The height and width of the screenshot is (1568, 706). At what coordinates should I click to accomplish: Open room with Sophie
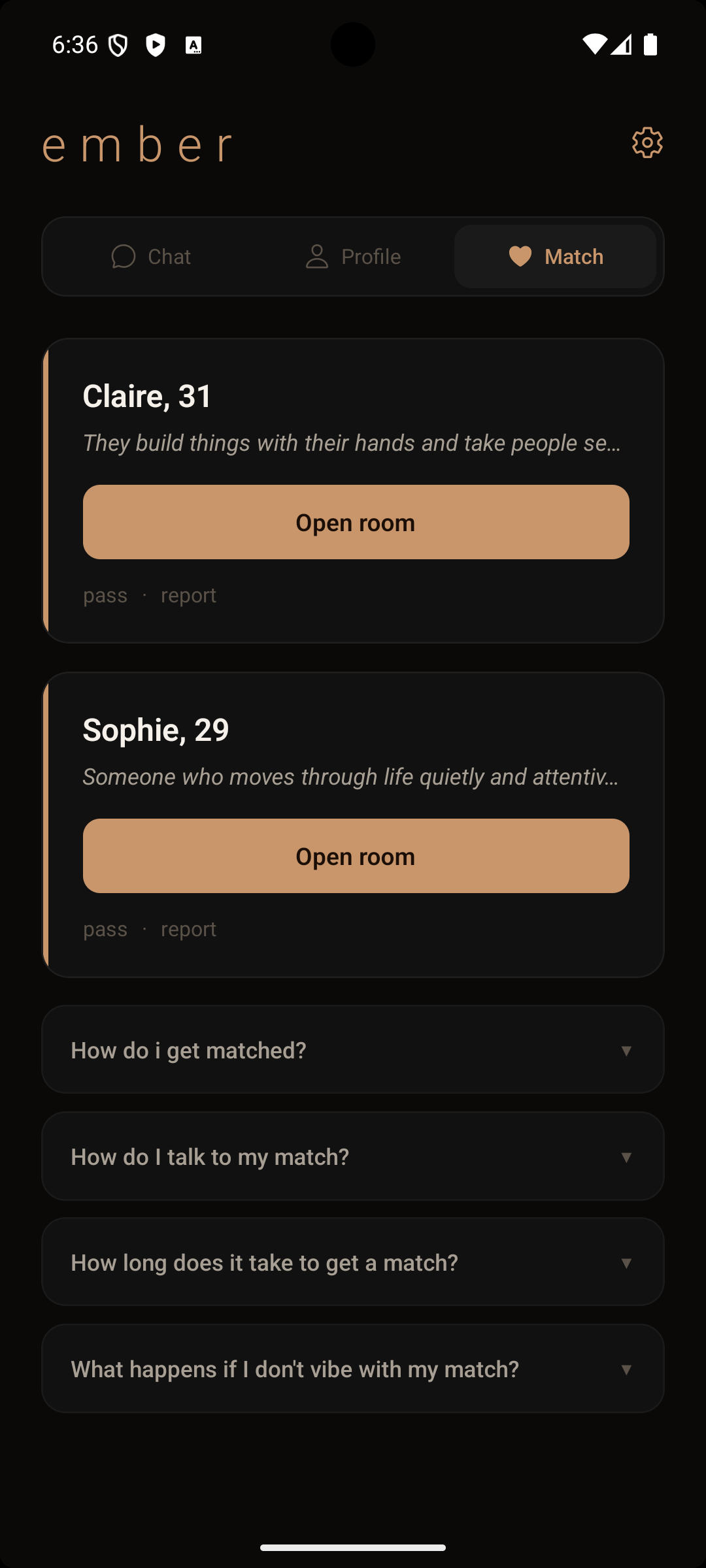pos(355,856)
